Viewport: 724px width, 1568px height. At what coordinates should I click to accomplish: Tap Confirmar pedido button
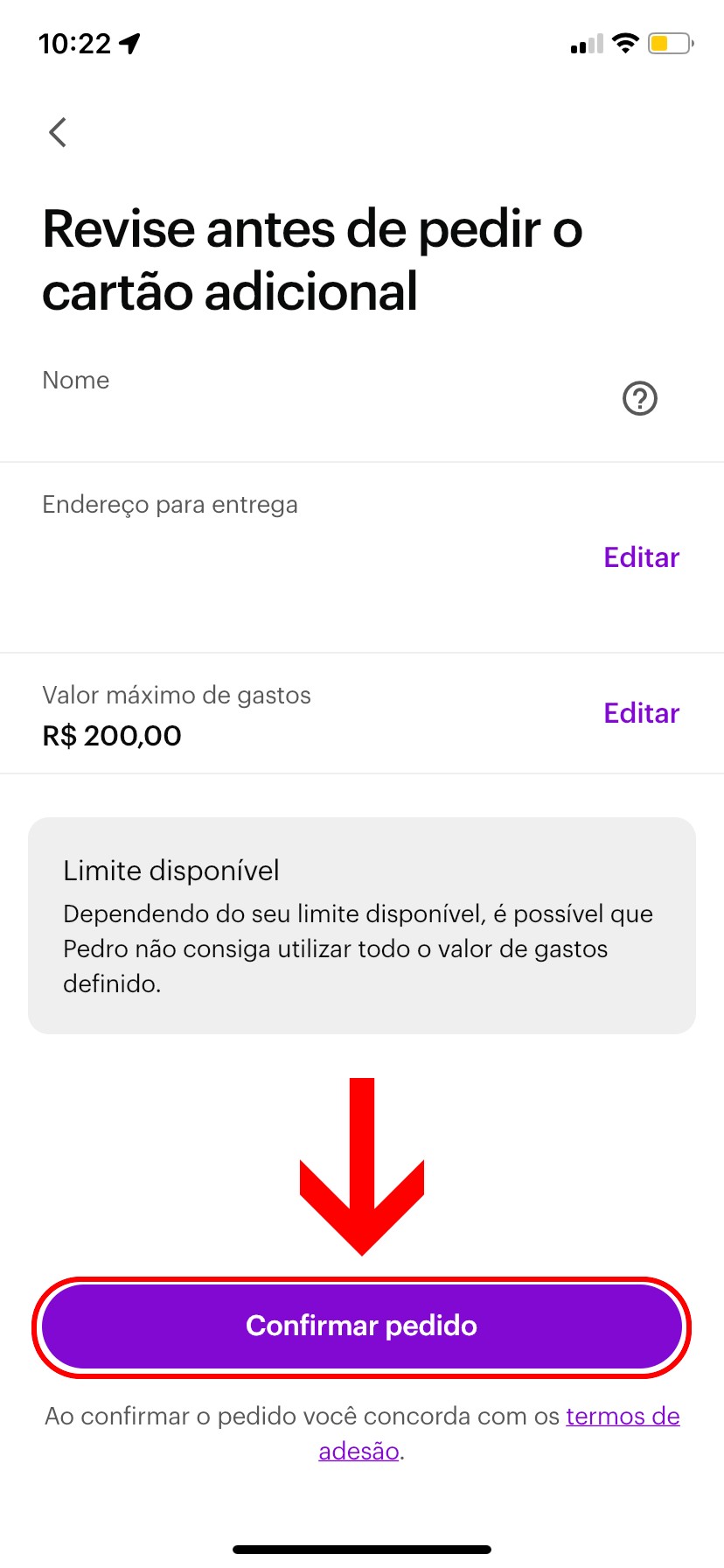[x=361, y=1326]
